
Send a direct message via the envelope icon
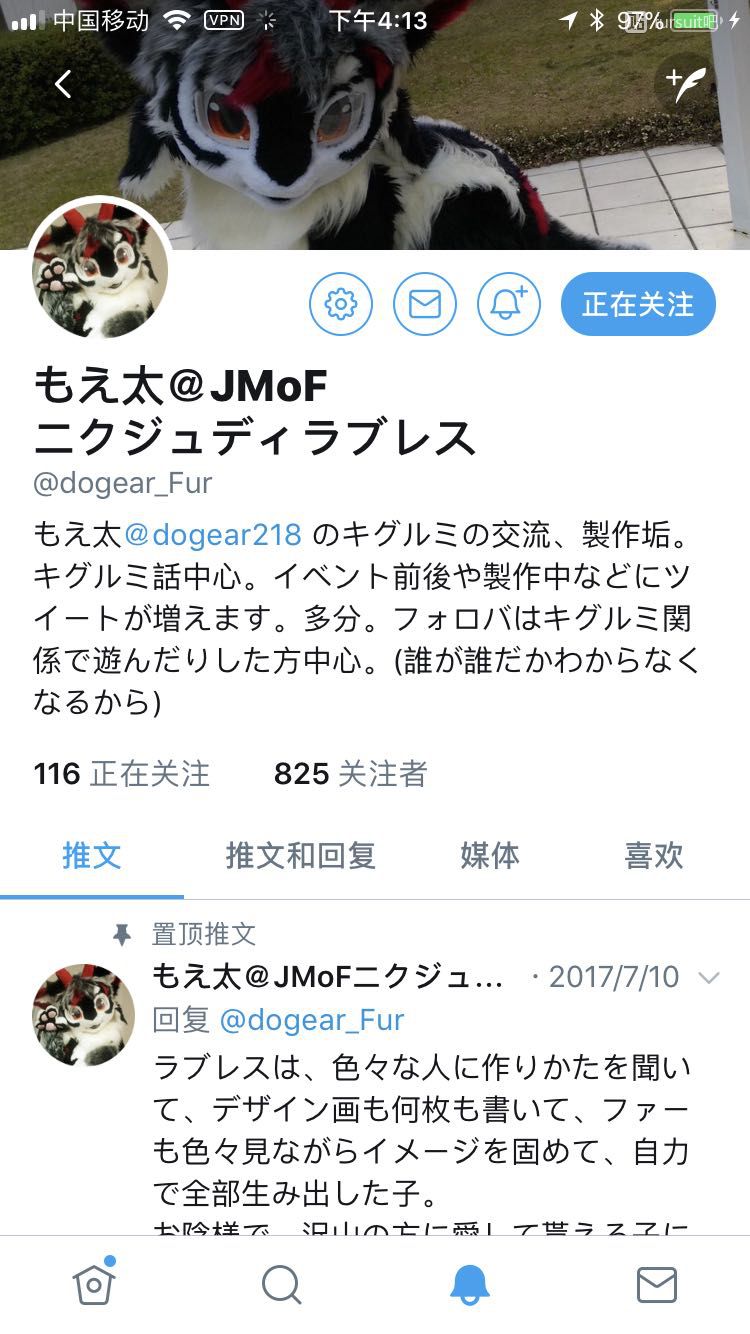tap(425, 303)
